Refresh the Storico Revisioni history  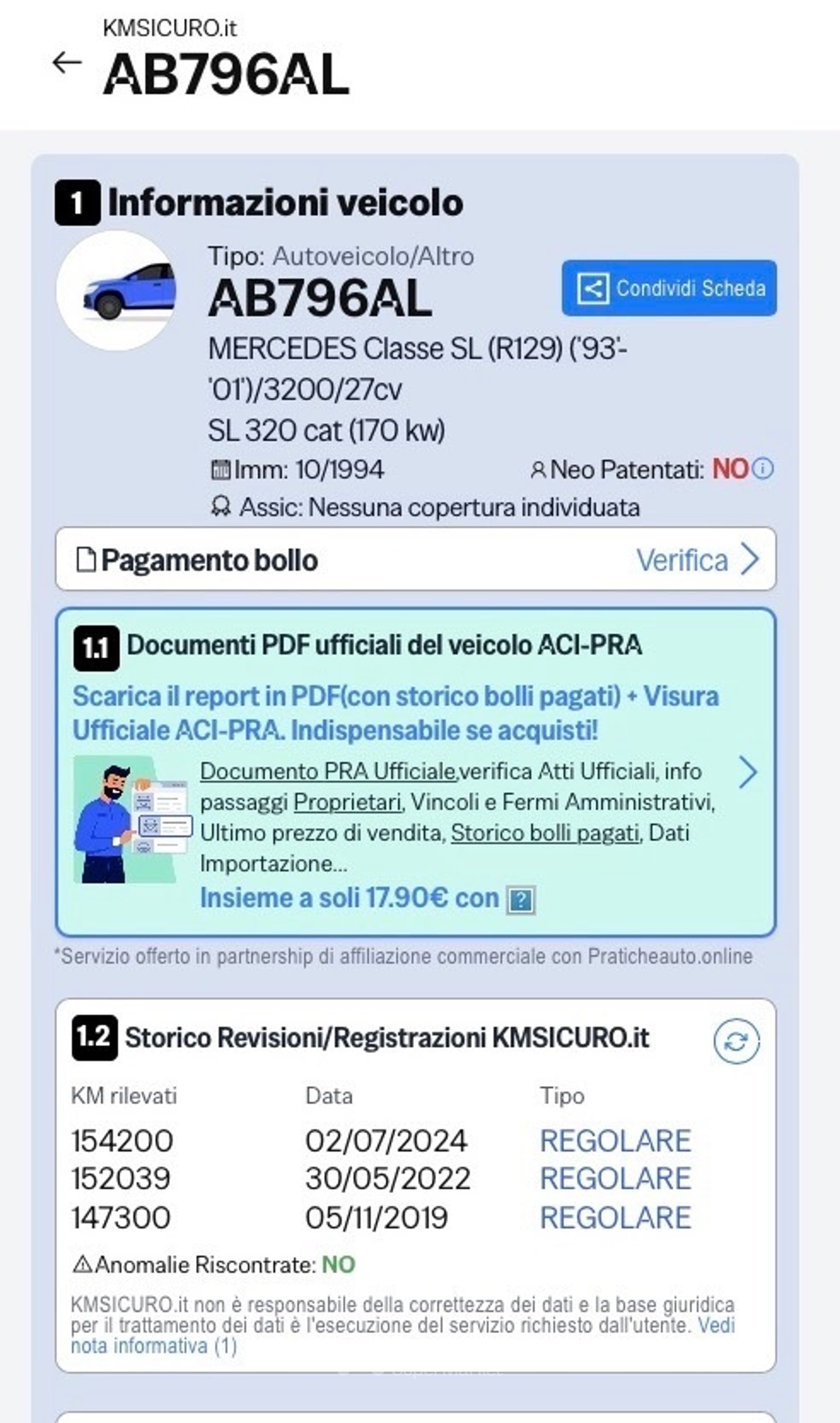736,1041
